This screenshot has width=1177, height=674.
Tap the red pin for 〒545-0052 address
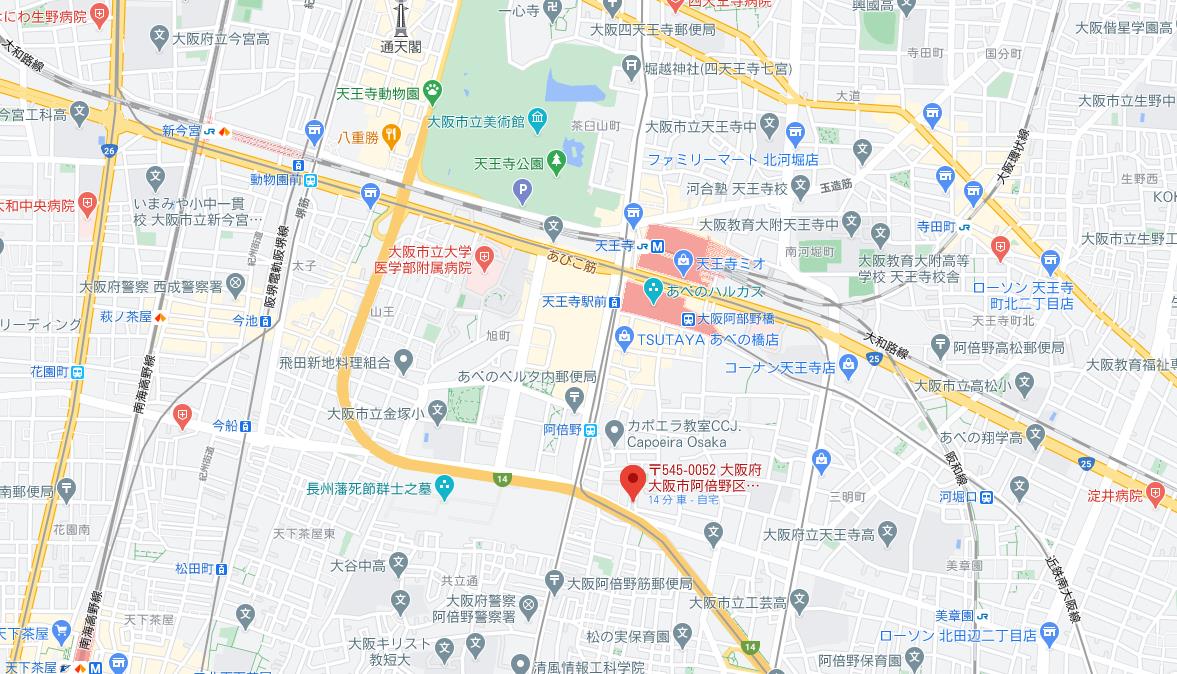(632, 481)
